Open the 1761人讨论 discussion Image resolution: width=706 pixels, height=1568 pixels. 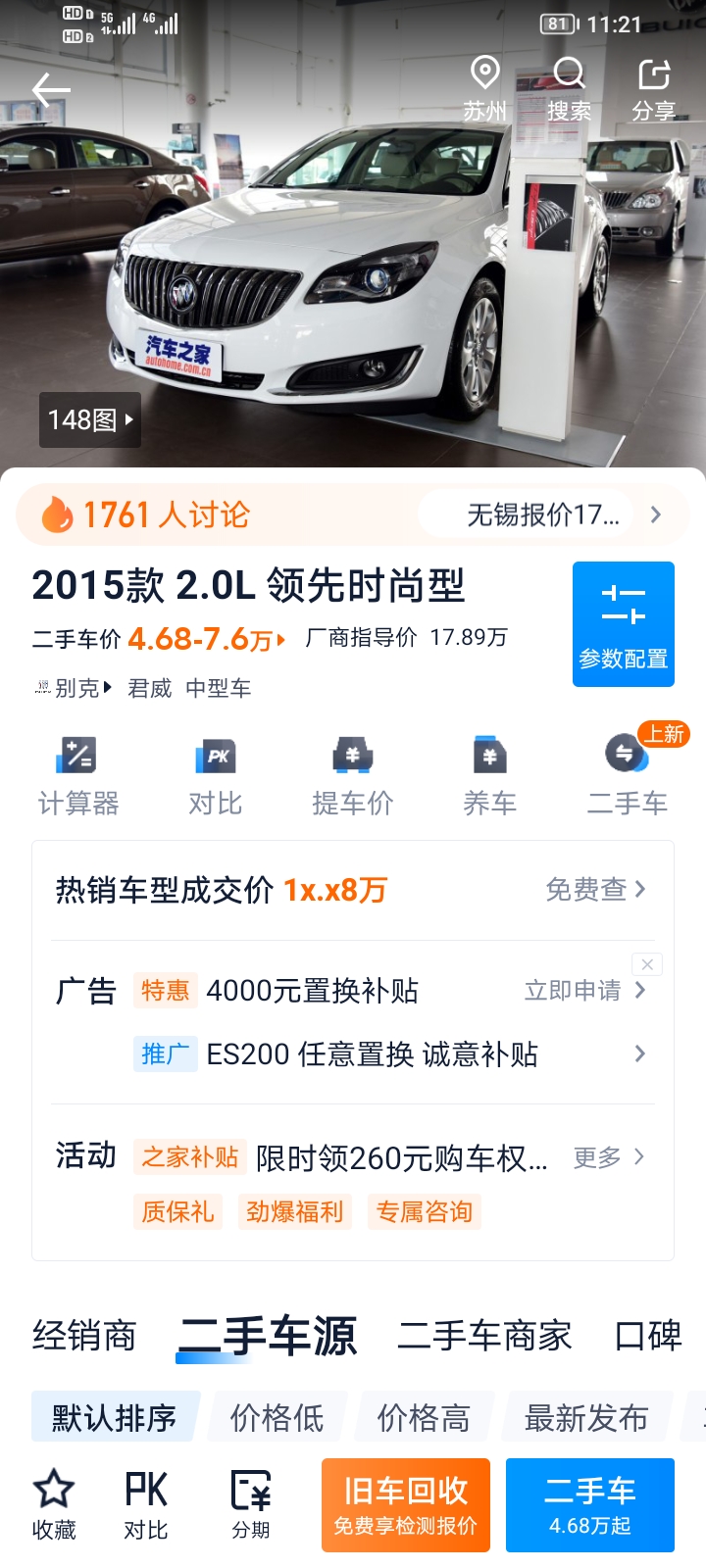coord(145,514)
